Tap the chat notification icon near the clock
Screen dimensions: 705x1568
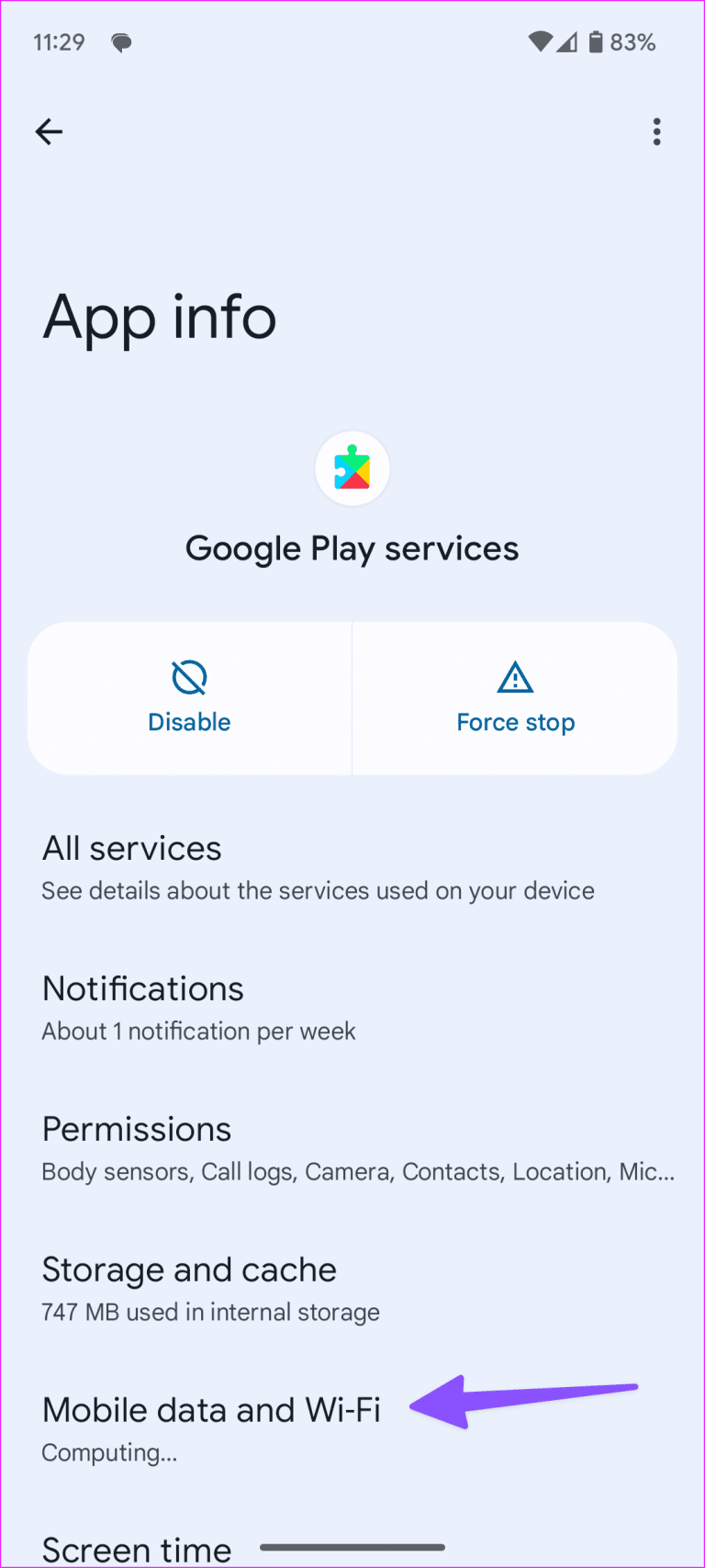click(x=122, y=41)
